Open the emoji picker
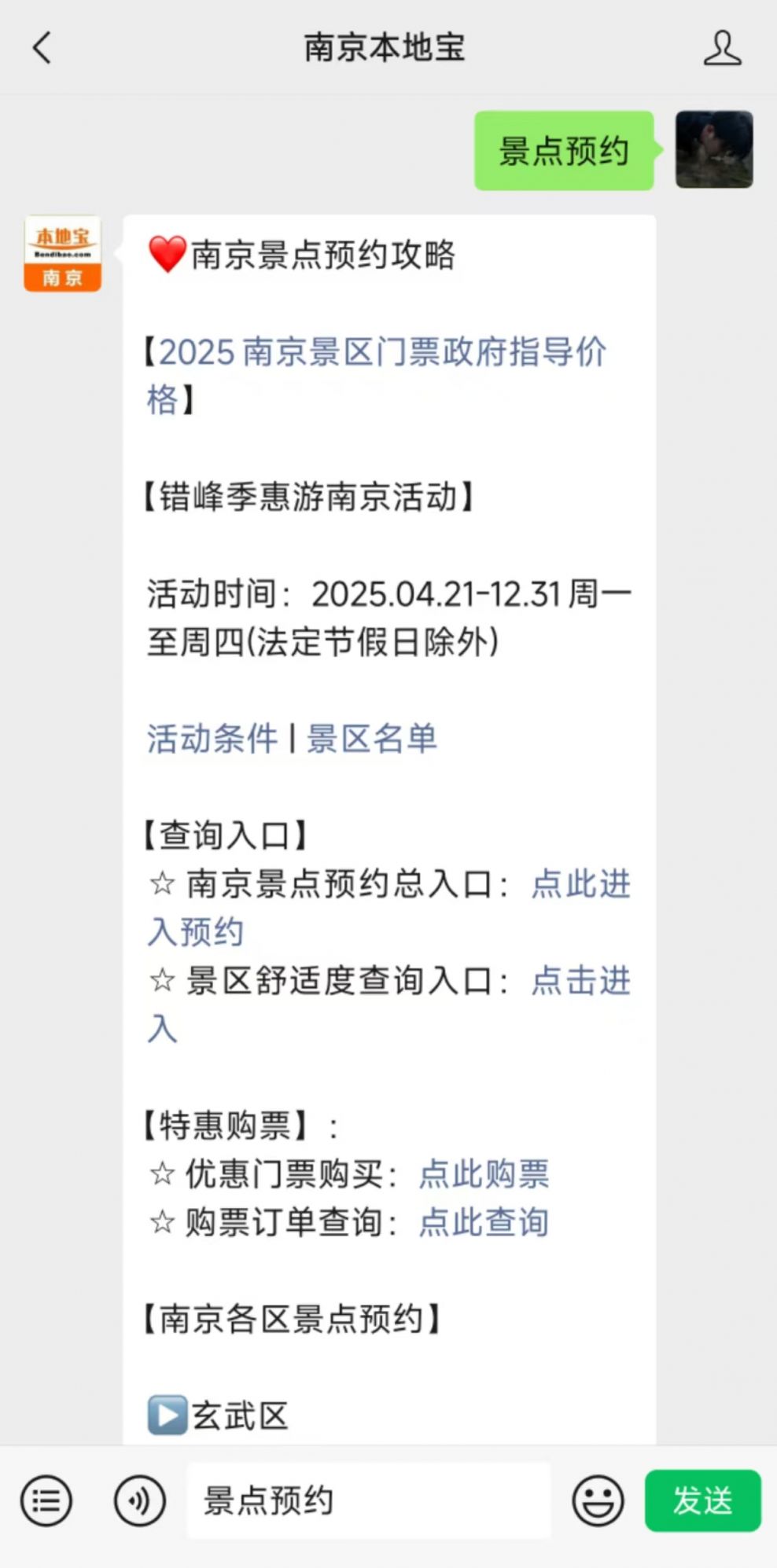777x1568 pixels. (x=598, y=1500)
